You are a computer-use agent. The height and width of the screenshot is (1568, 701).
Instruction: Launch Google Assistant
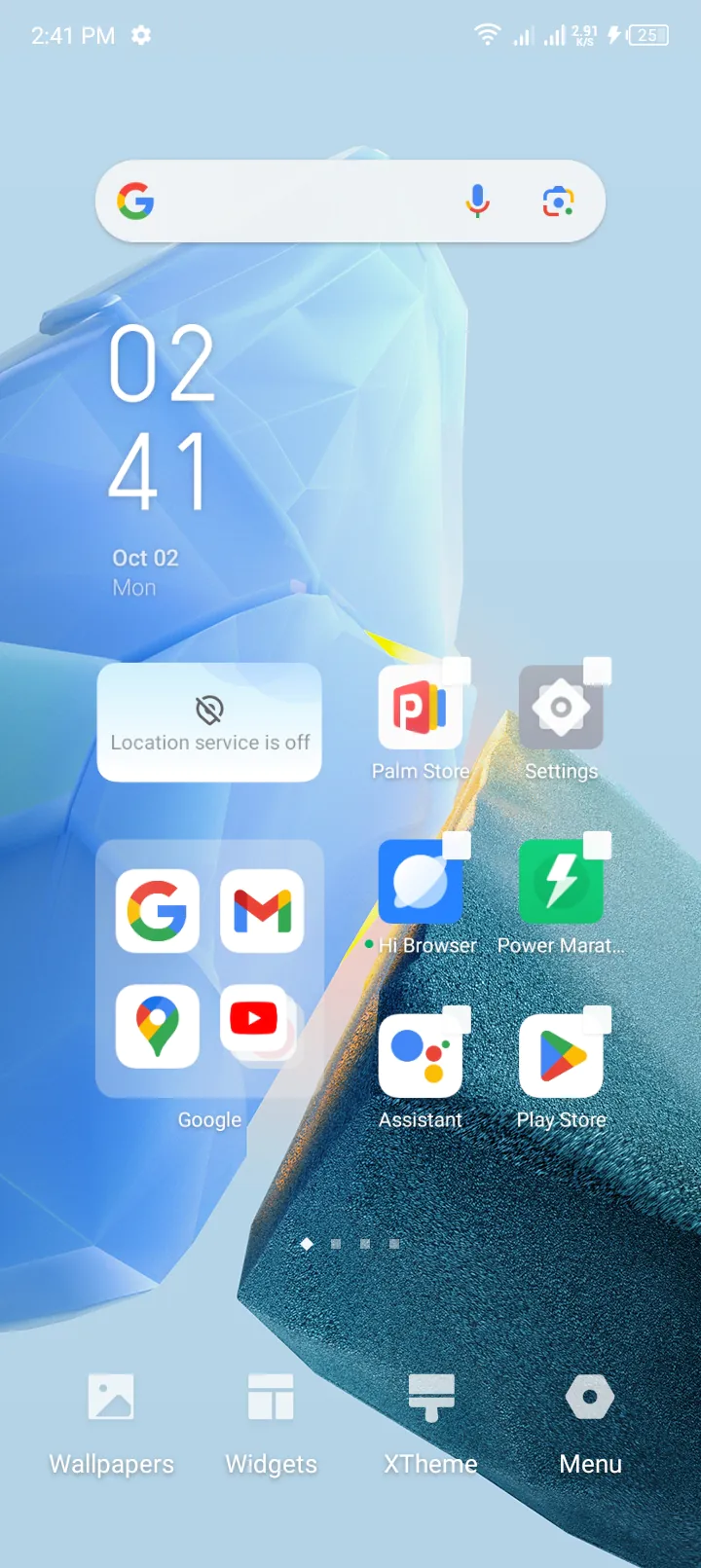[420, 1058]
